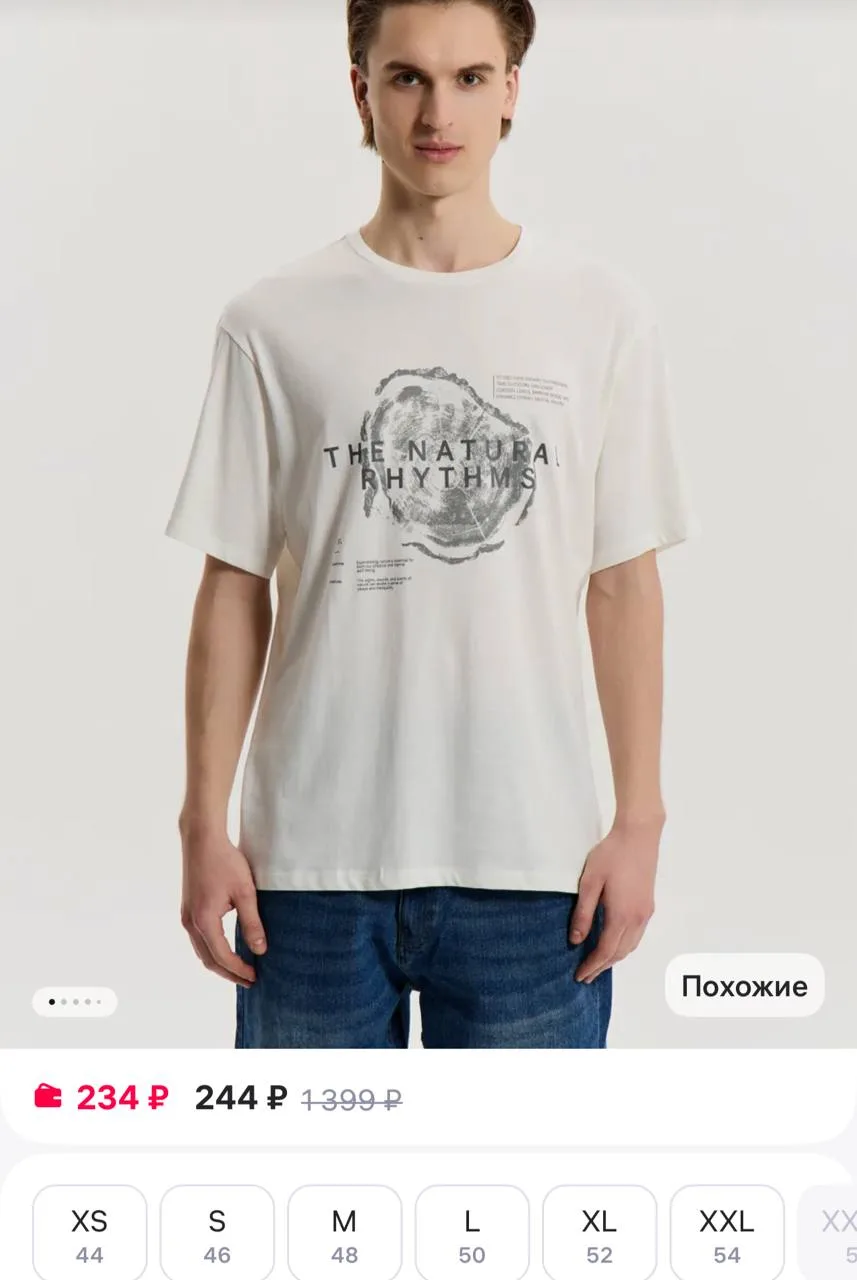This screenshot has width=857, height=1280.
Task: Show similar items via Похожие button
Action: coord(744,986)
